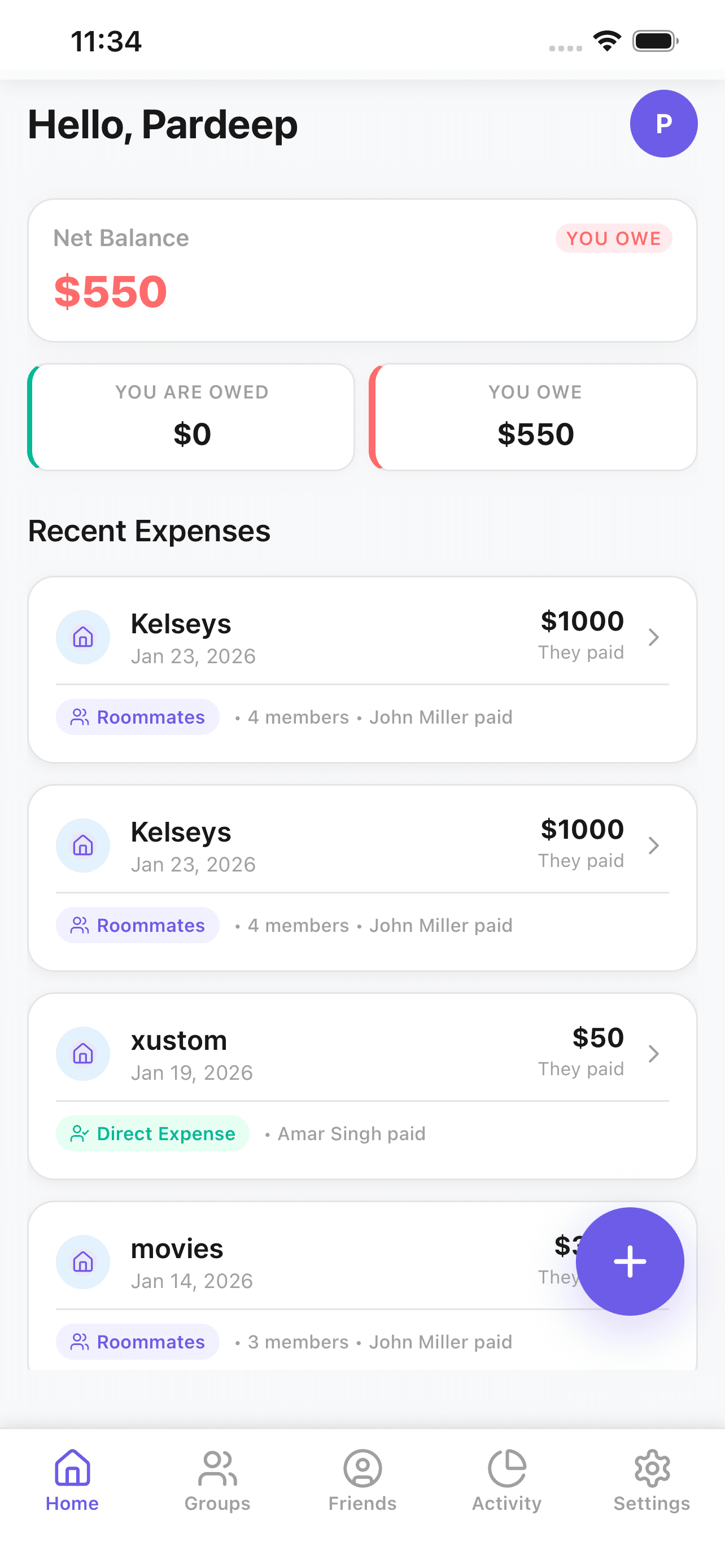This screenshot has width=725, height=1568.
Task: Tap the plus button to add expense
Action: pyautogui.click(x=631, y=1261)
